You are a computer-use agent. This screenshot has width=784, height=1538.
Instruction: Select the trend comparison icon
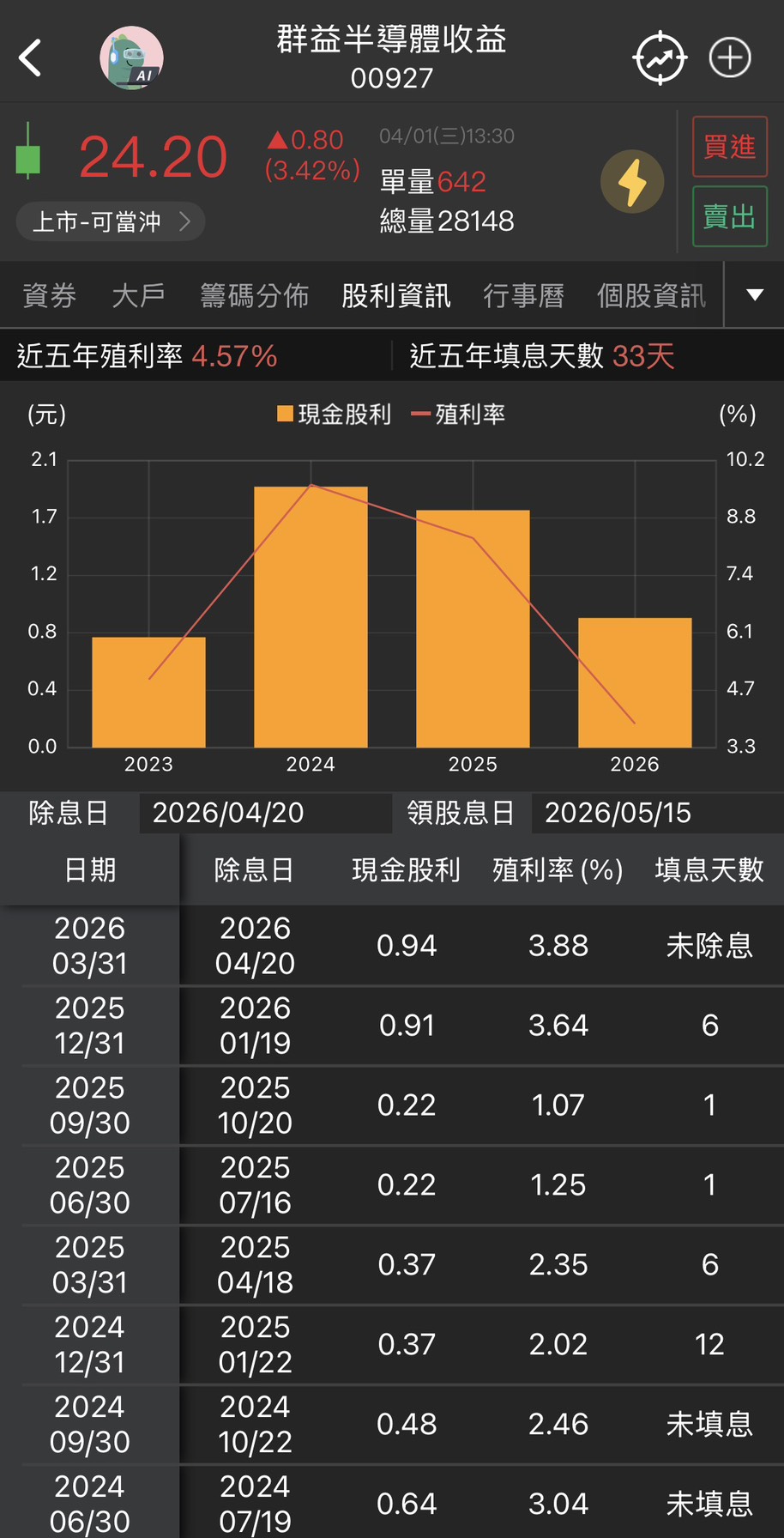pos(660,58)
